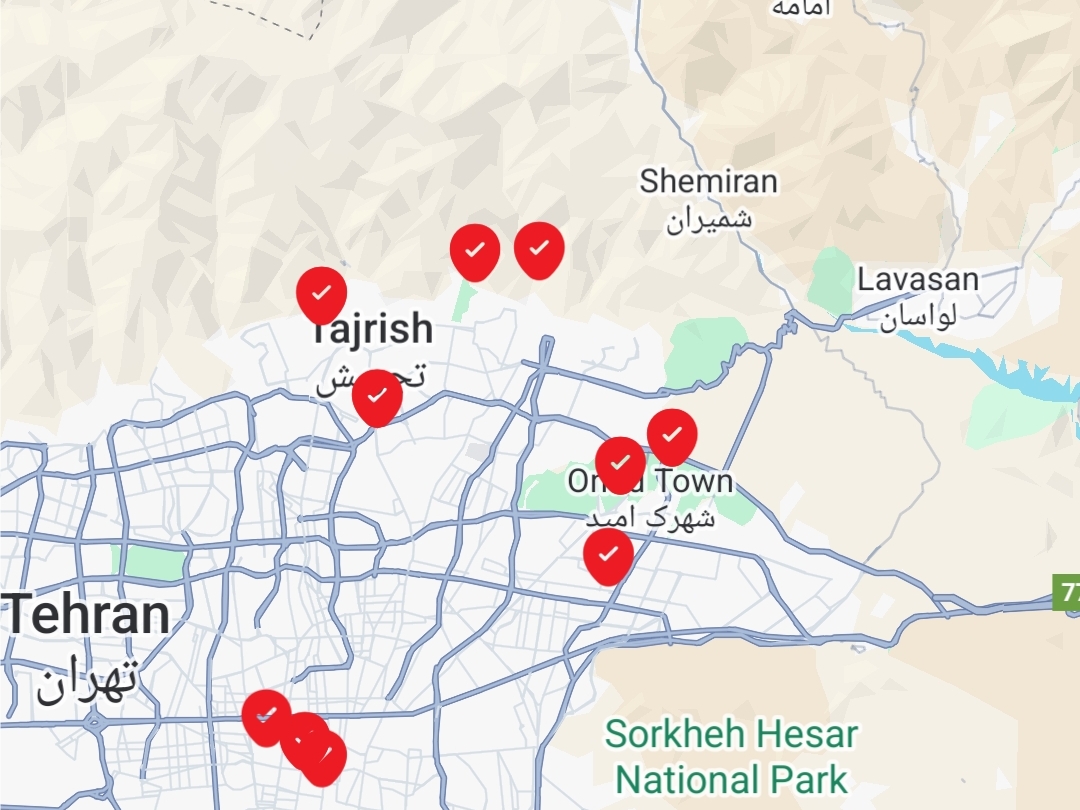This screenshot has width=1080, height=810.
Task: Open the leftmost pin in the southern cluster
Action: click(265, 714)
